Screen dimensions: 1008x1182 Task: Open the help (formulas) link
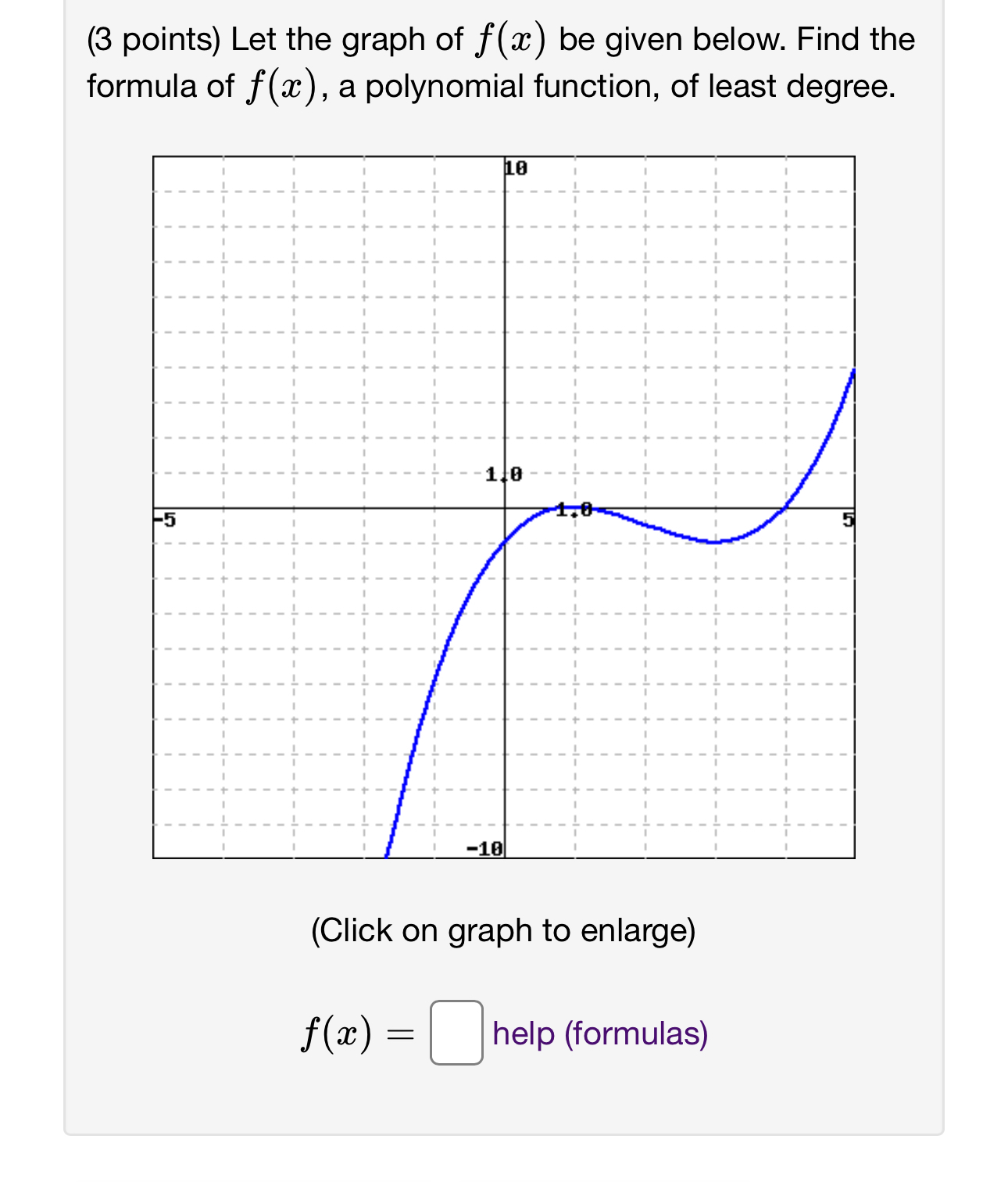(x=598, y=1033)
